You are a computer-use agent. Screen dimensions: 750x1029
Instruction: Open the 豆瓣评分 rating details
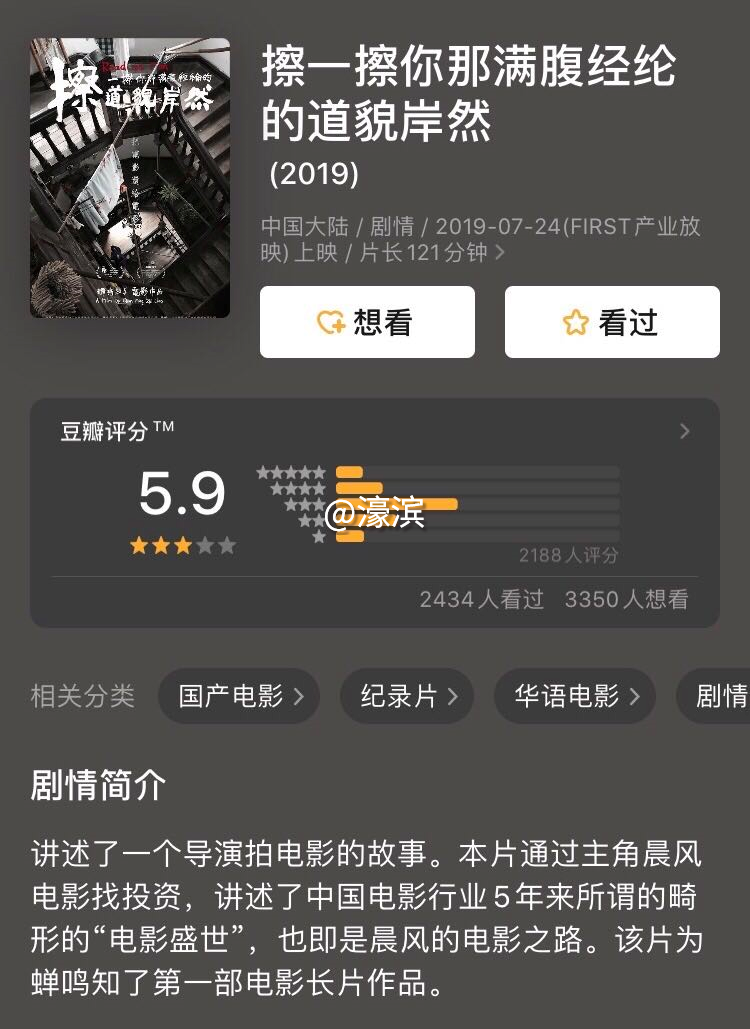pos(684,431)
